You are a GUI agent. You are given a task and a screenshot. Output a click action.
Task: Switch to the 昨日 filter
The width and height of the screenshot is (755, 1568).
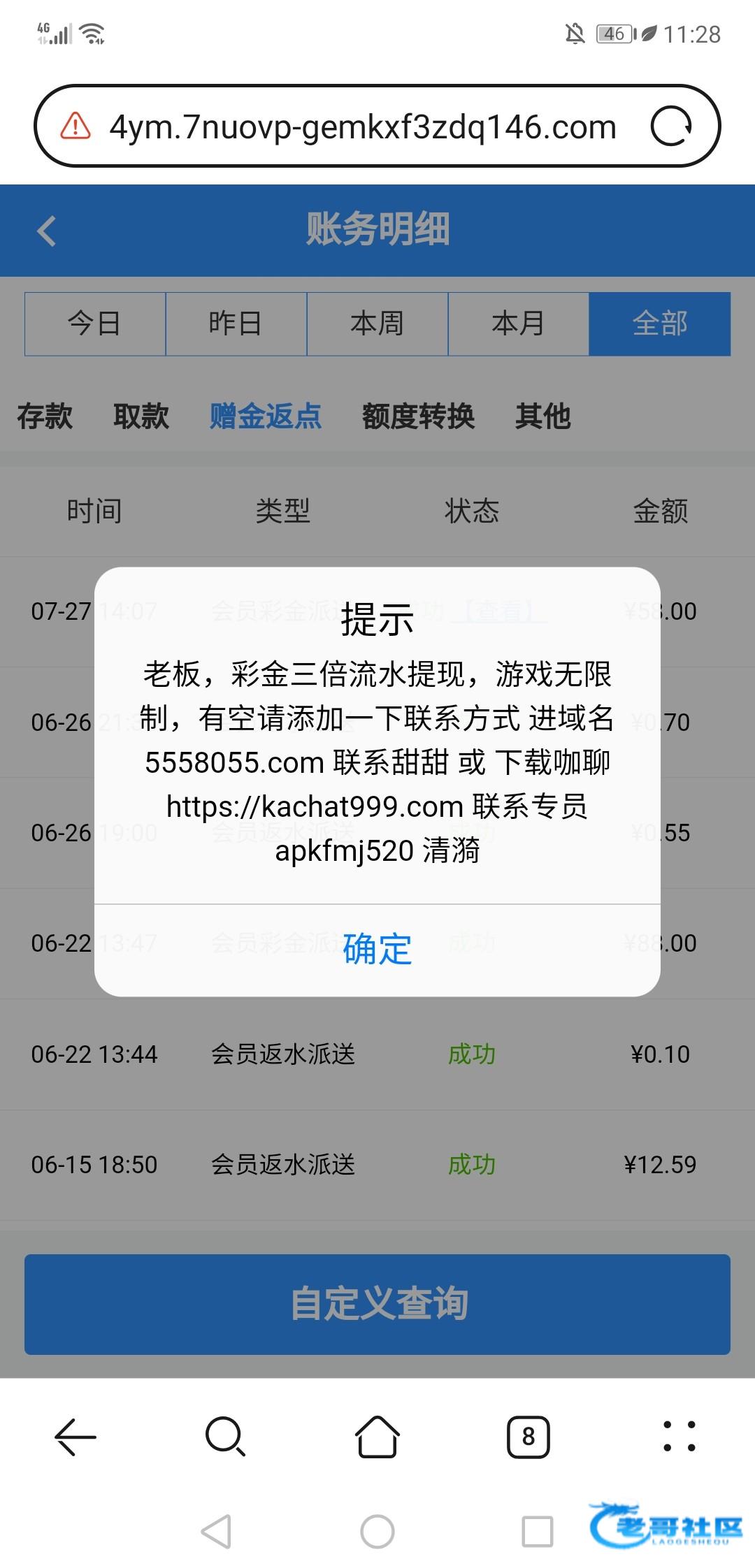point(236,324)
